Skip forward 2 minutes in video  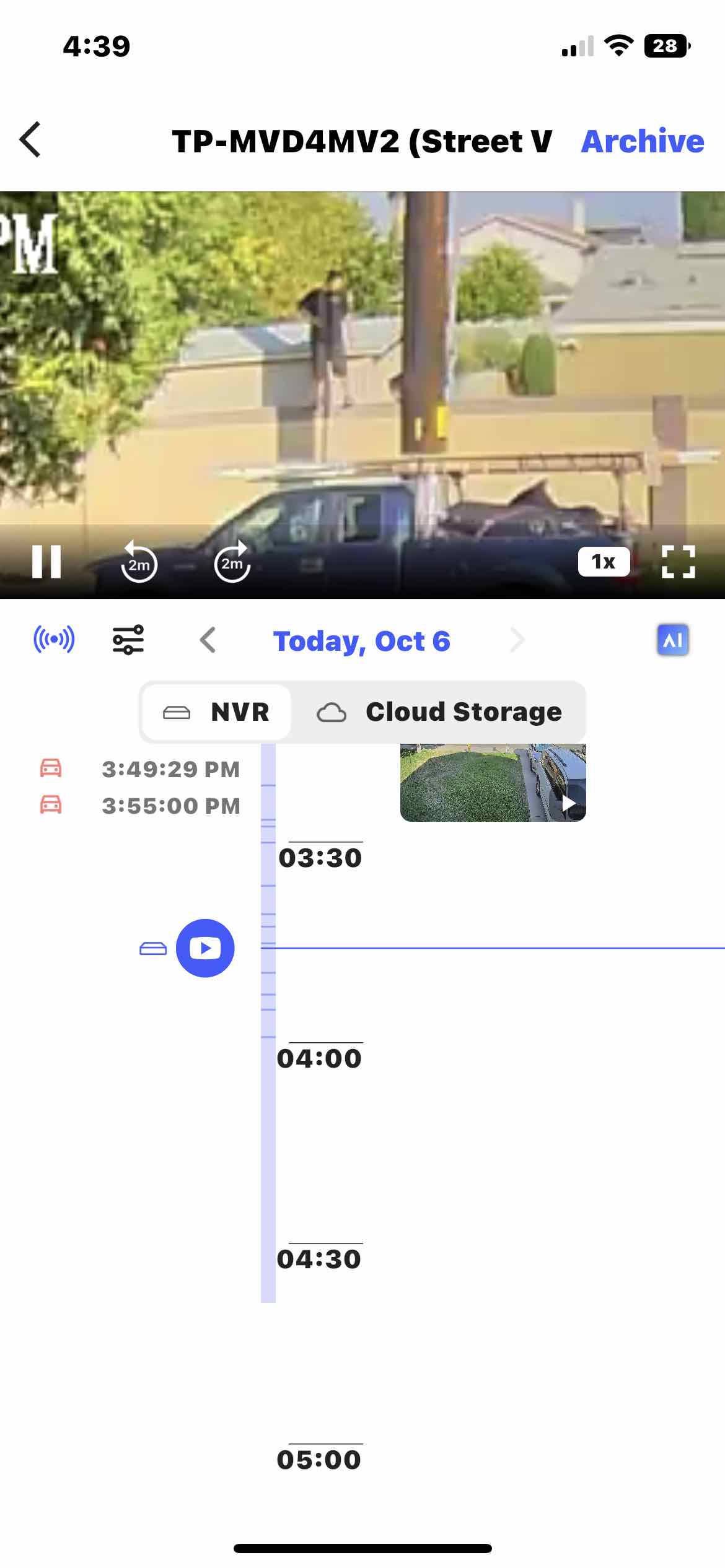(x=232, y=562)
